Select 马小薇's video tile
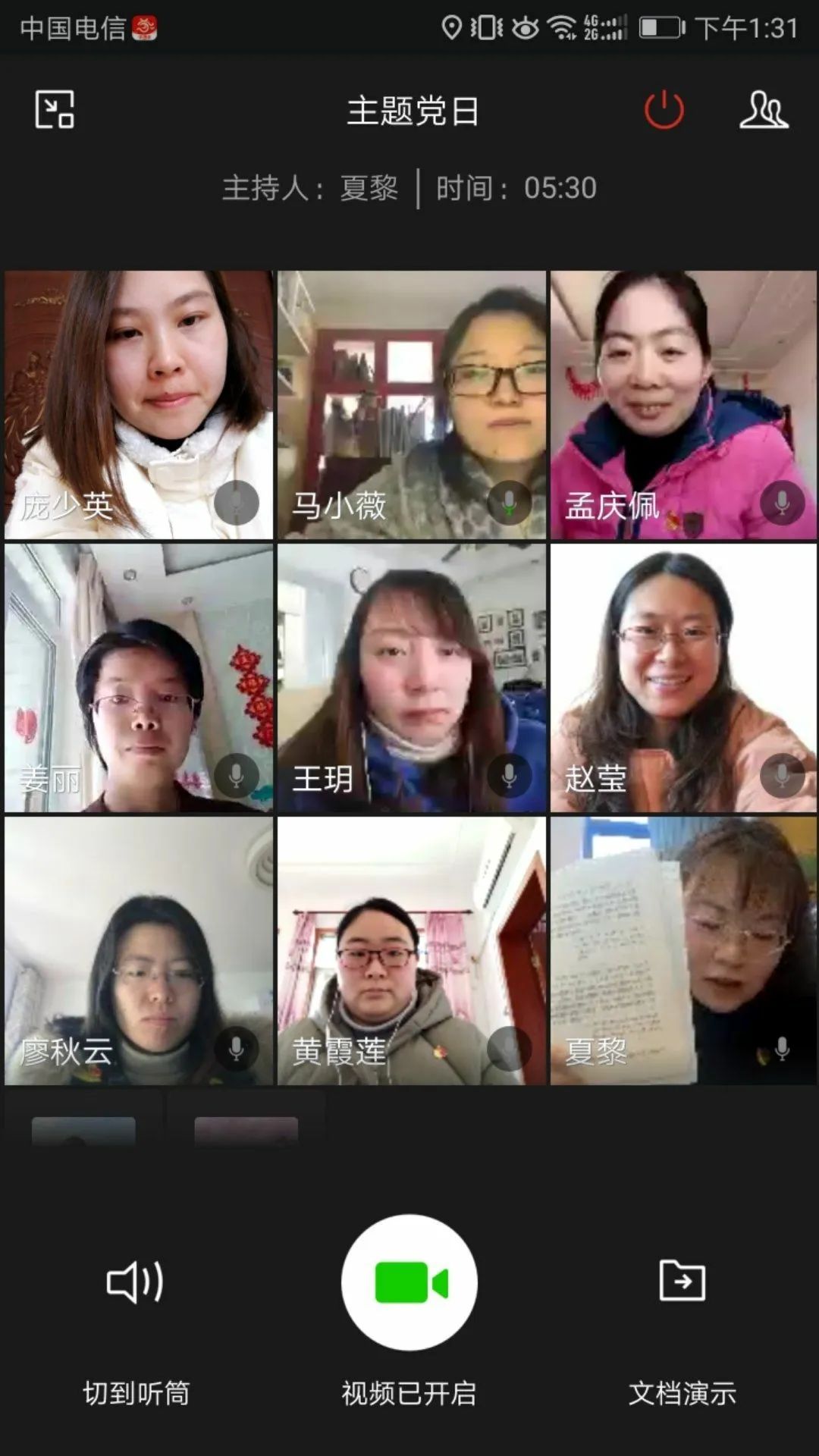 click(412, 405)
